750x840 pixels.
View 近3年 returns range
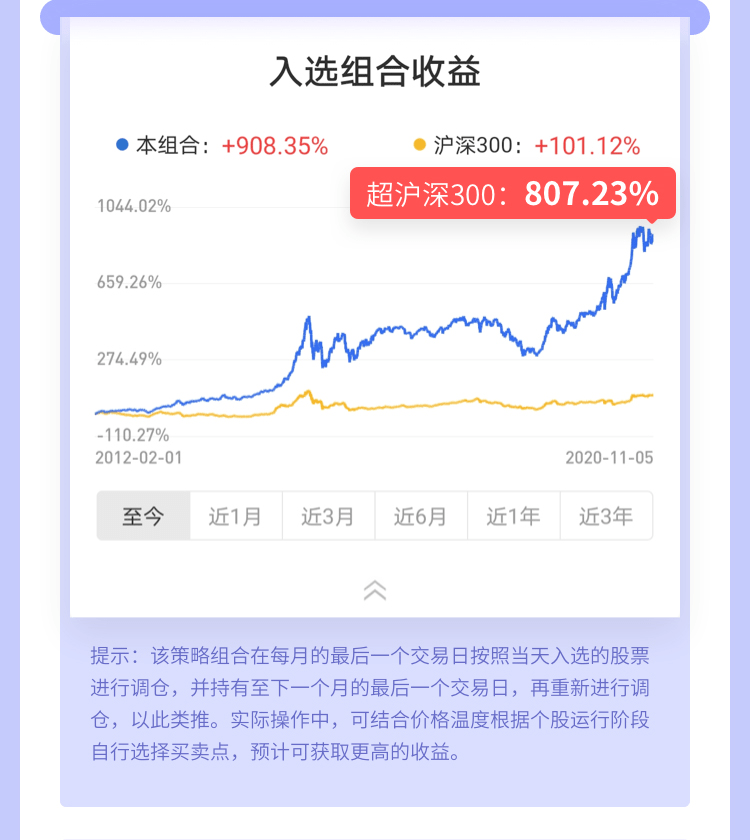click(606, 516)
